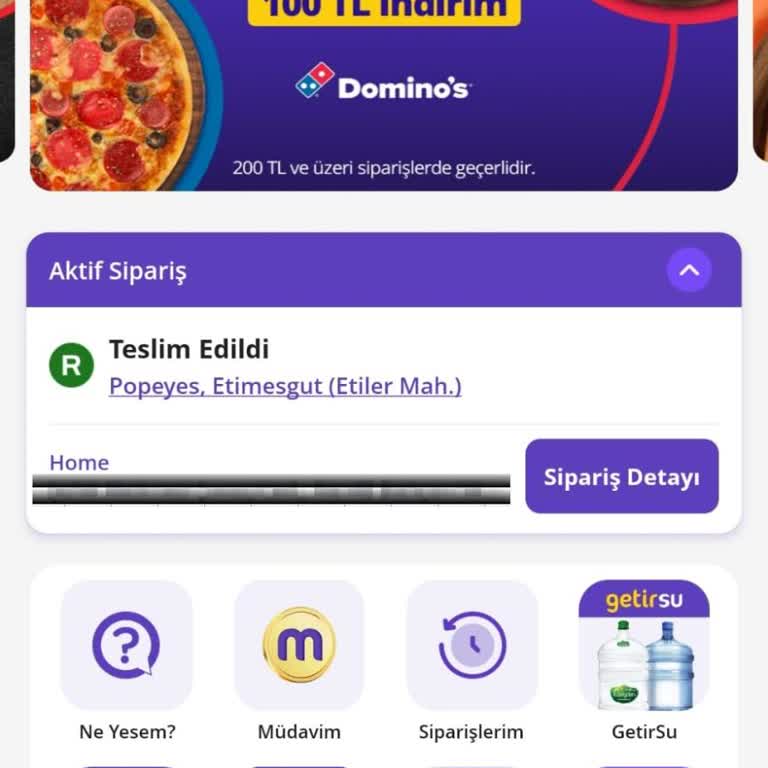This screenshot has height=768, width=768.
Task: View past orders via Siparişlerim
Action: 471,646
